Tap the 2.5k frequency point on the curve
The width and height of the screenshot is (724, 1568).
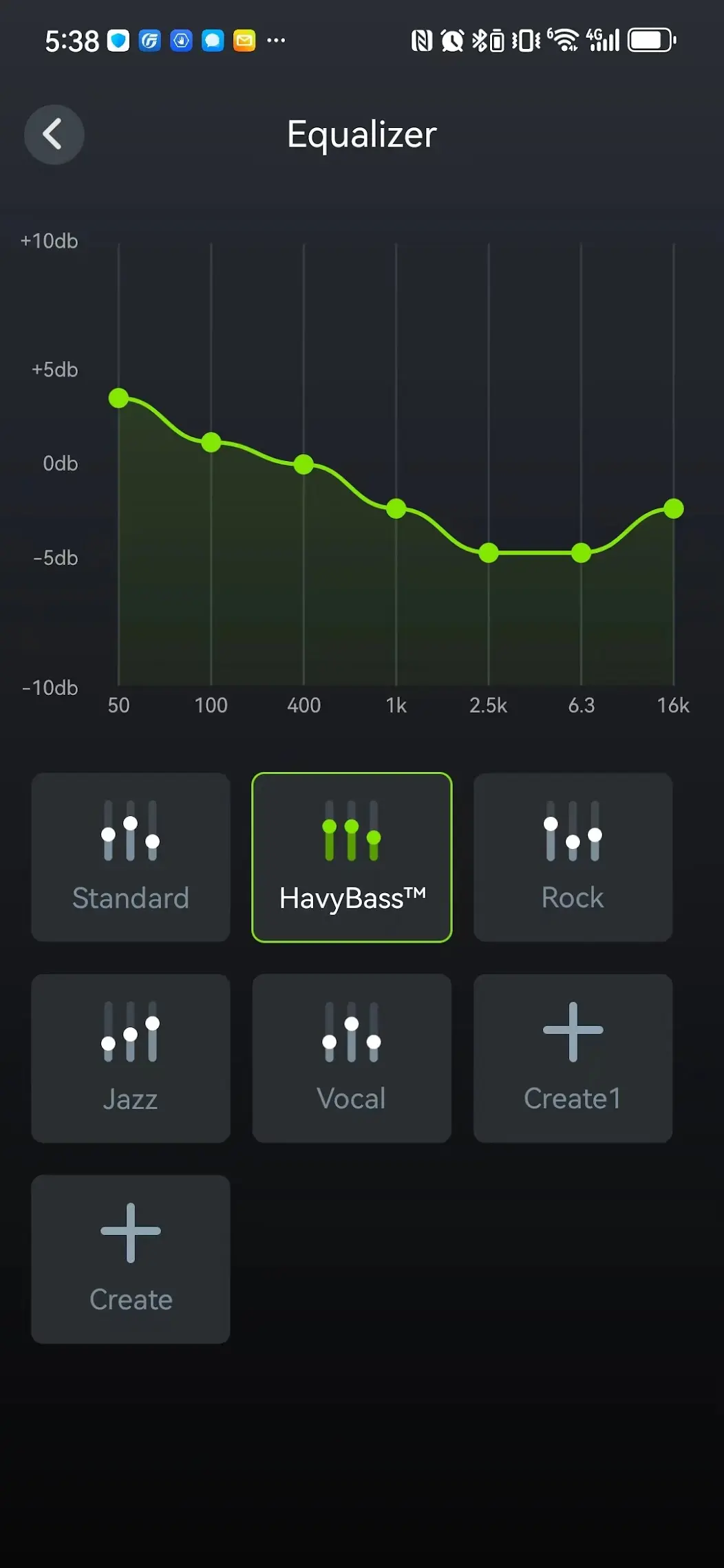coord(489,553)
